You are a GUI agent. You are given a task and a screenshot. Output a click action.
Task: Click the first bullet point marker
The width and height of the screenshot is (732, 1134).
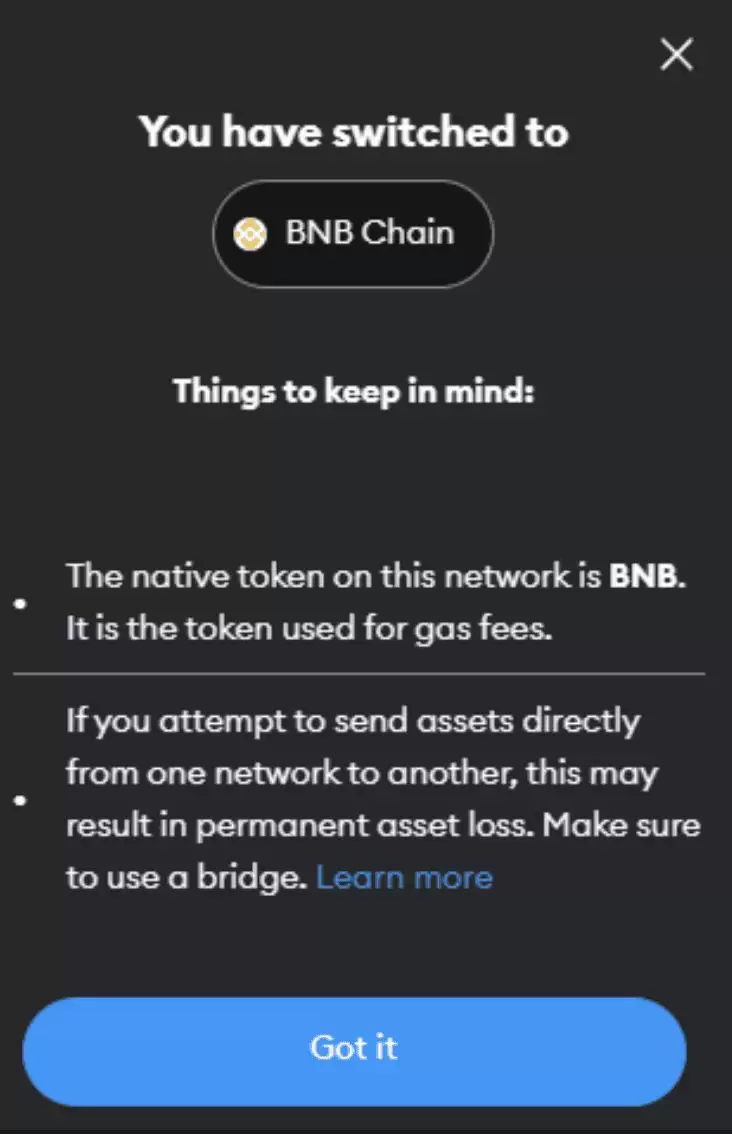point(18,602)
